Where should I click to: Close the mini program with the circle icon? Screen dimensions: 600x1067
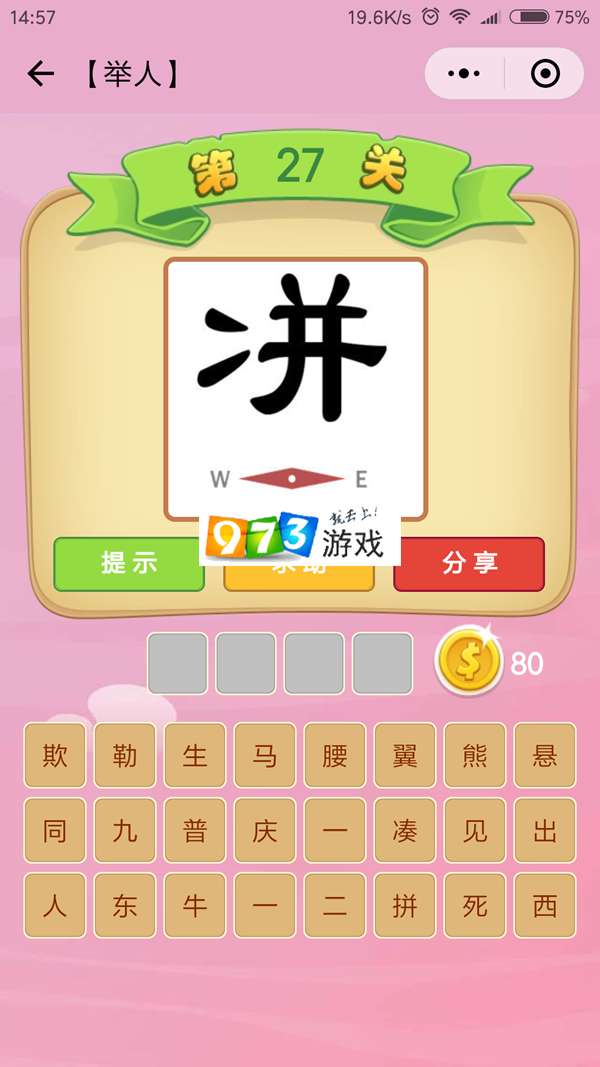point(545,74)
